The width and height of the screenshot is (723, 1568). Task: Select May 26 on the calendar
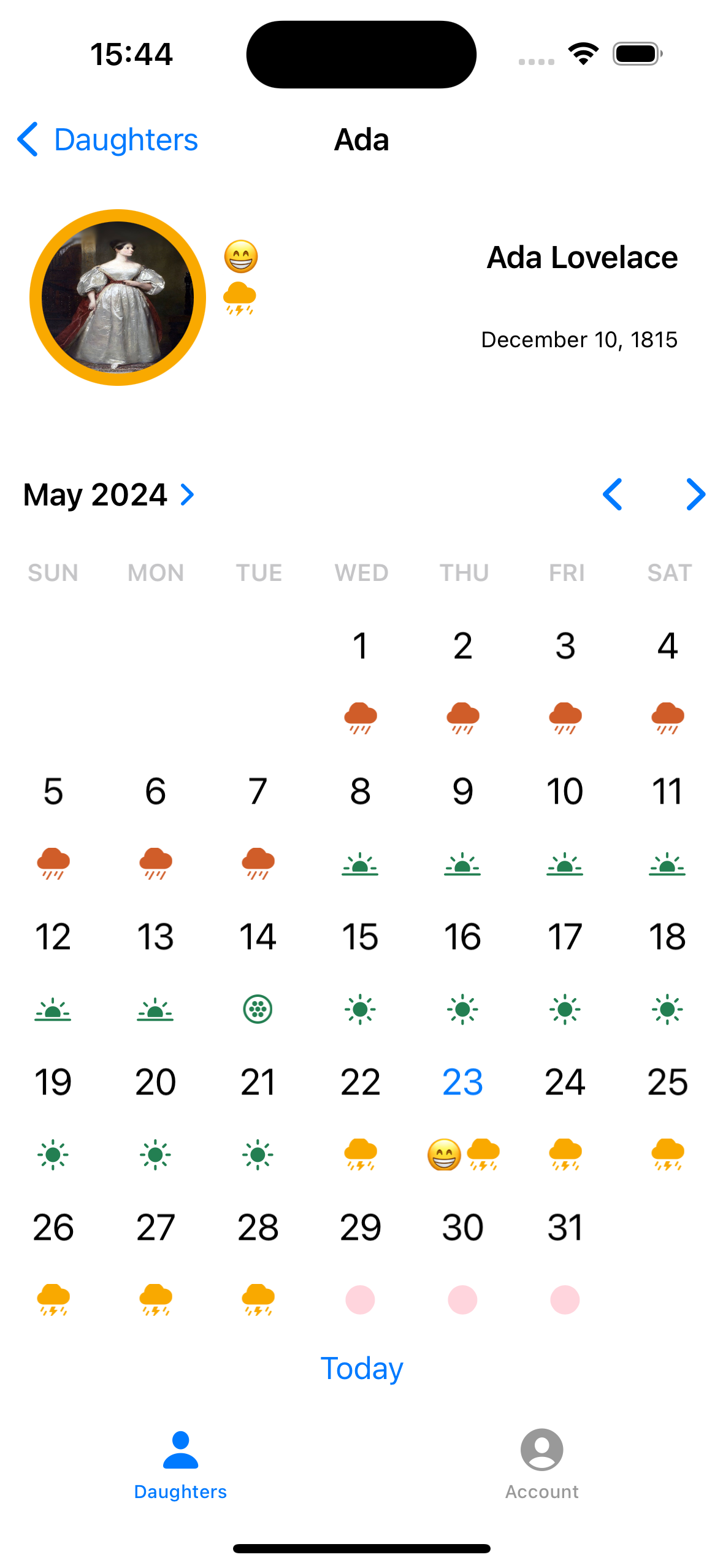[53, 1228]
